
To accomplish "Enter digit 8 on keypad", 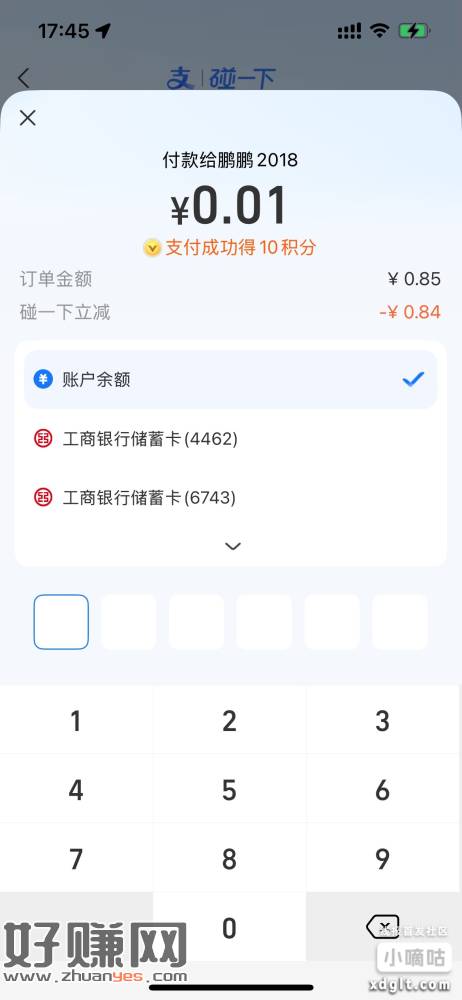I will pyautogui.click(x=230, y=859).
